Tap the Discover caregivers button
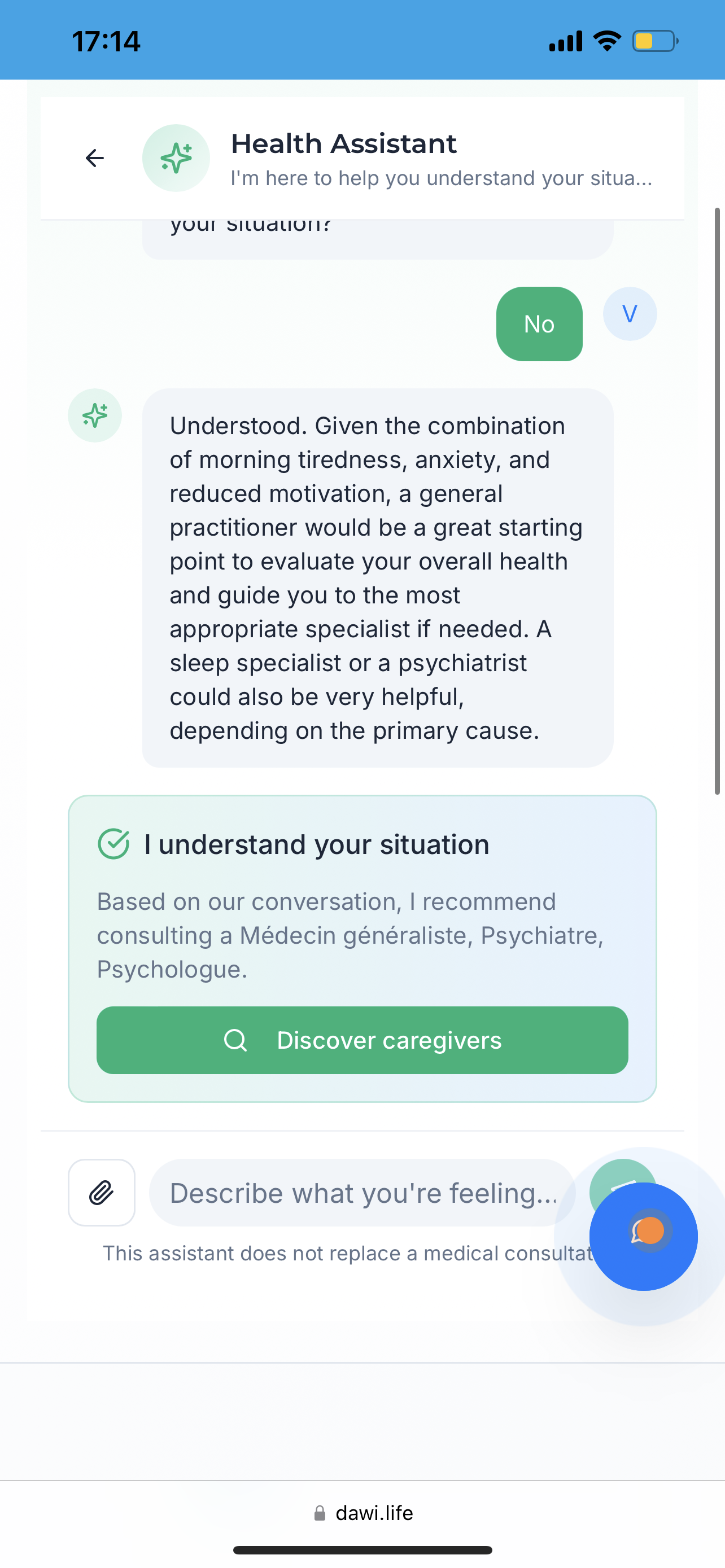Screen dimensions: 725x1568 coord(362,1040)
